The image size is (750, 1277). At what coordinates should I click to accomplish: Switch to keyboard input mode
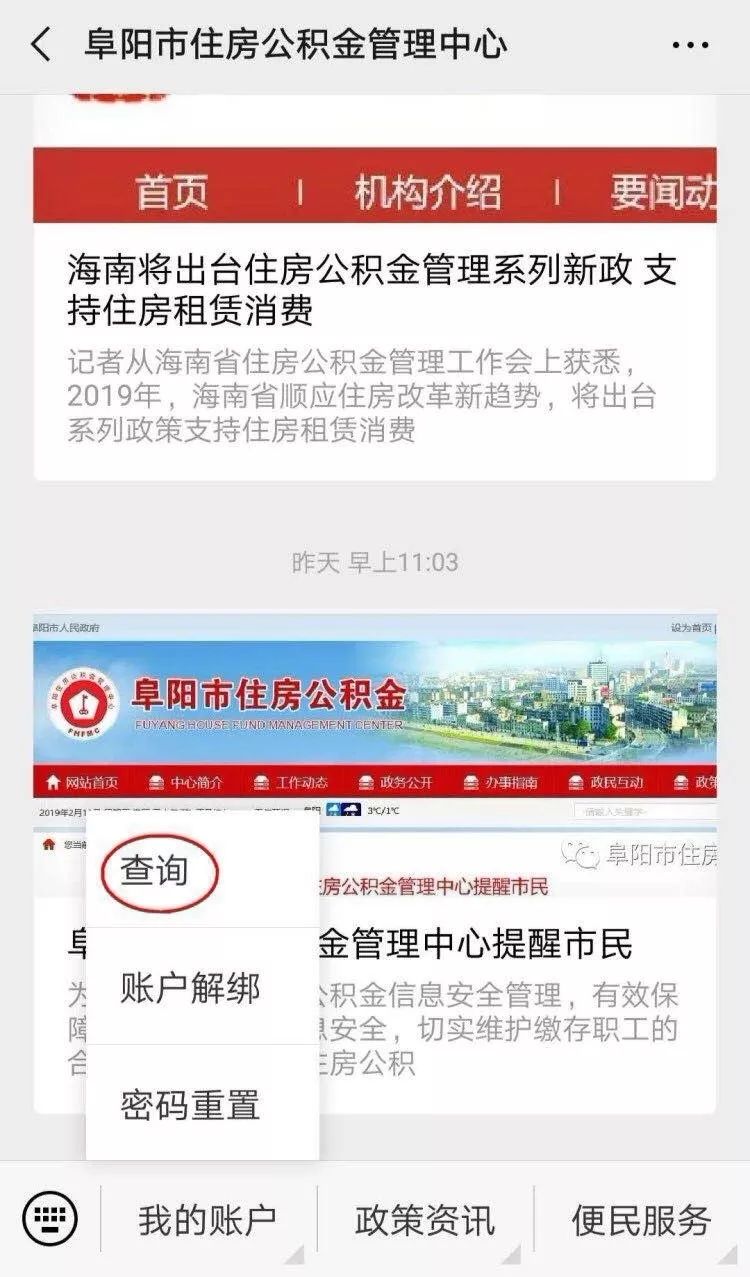49,1219
